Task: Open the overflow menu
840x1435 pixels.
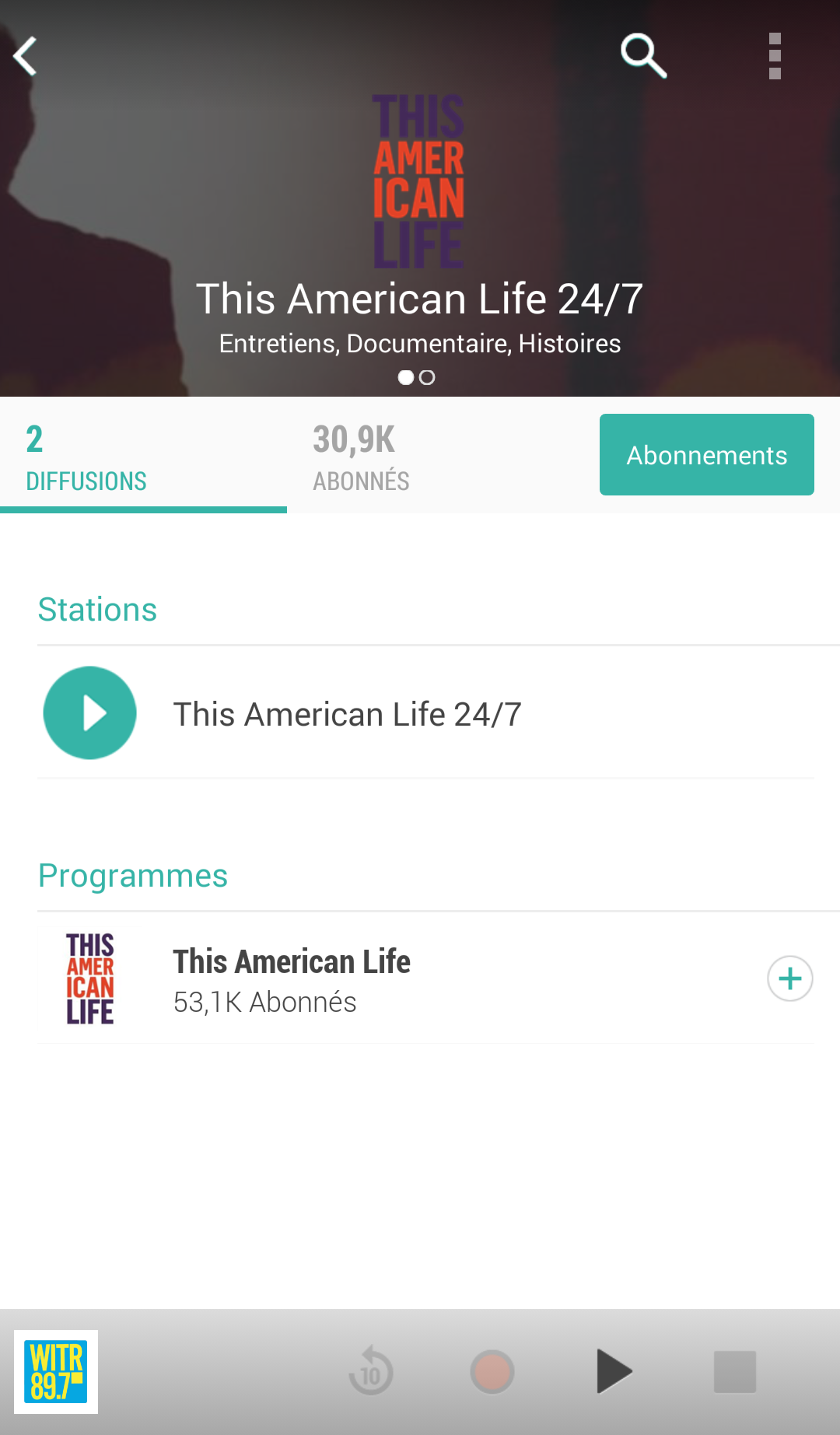Action: tap(774, 56)
